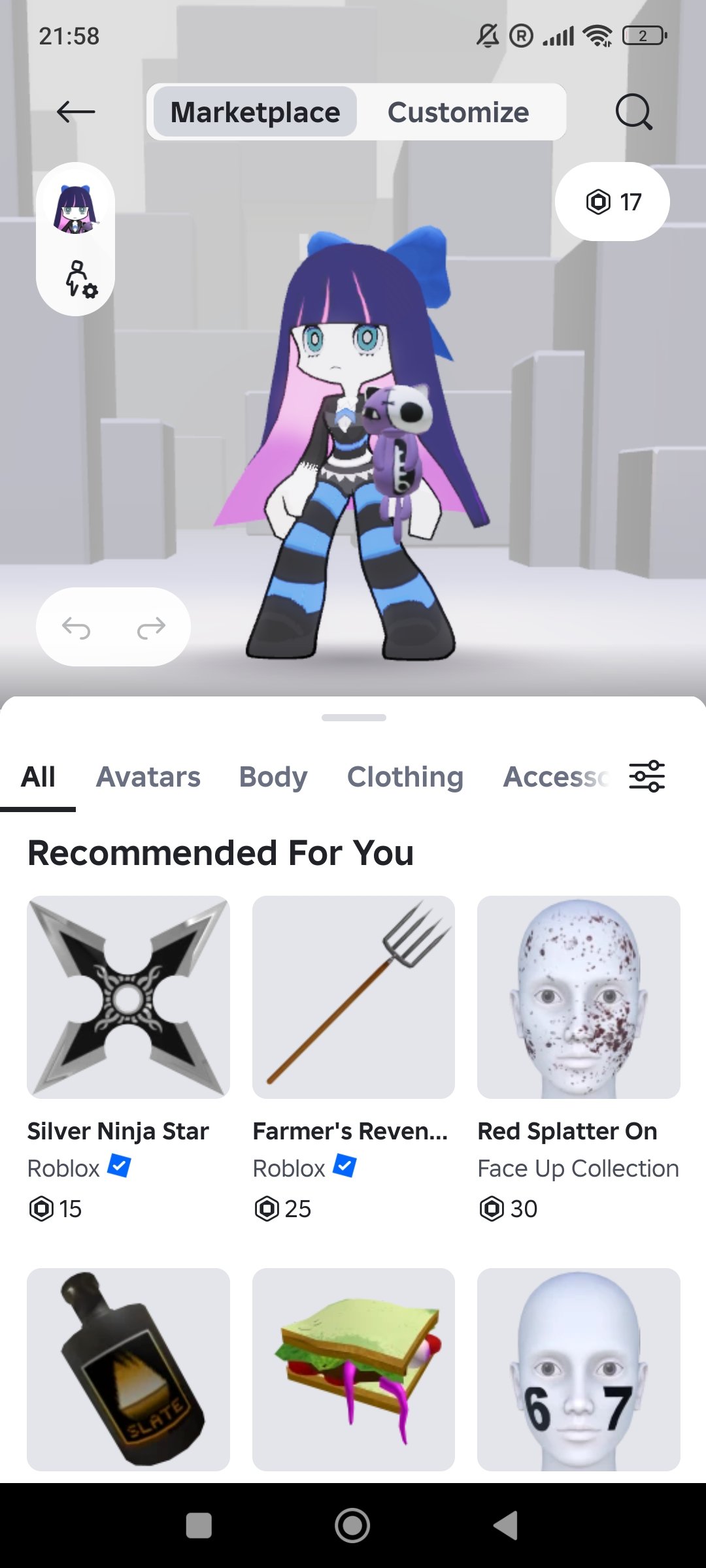Open the SLATE bottle item

pos(128,1369)
